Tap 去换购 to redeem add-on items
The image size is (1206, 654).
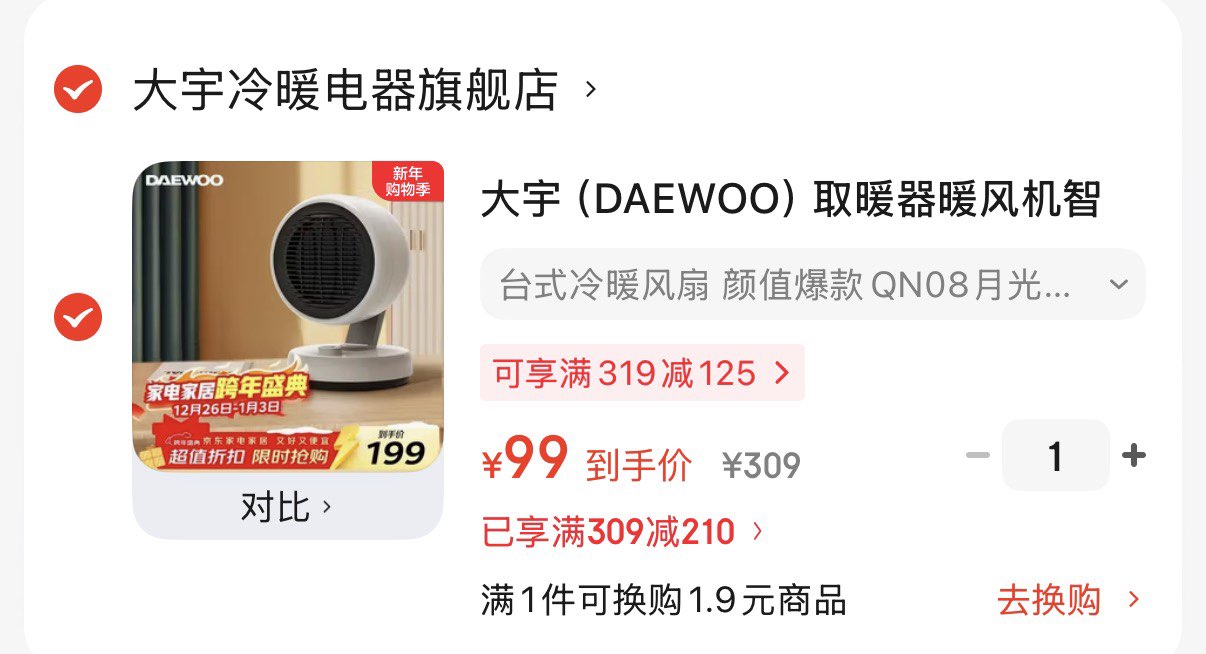[x=1067, y=600]
